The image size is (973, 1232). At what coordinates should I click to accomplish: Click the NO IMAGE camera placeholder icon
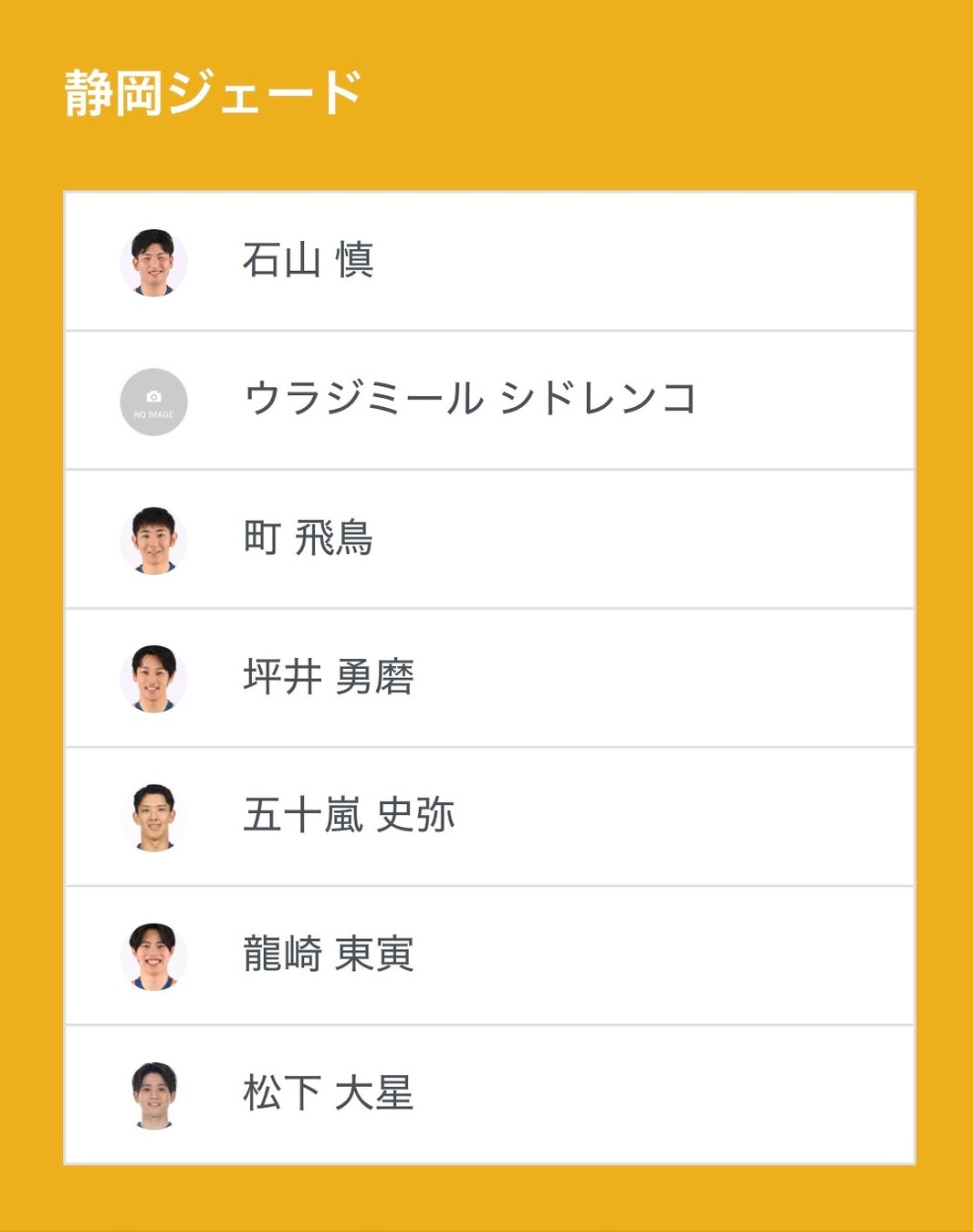click(x=155, y=402)
